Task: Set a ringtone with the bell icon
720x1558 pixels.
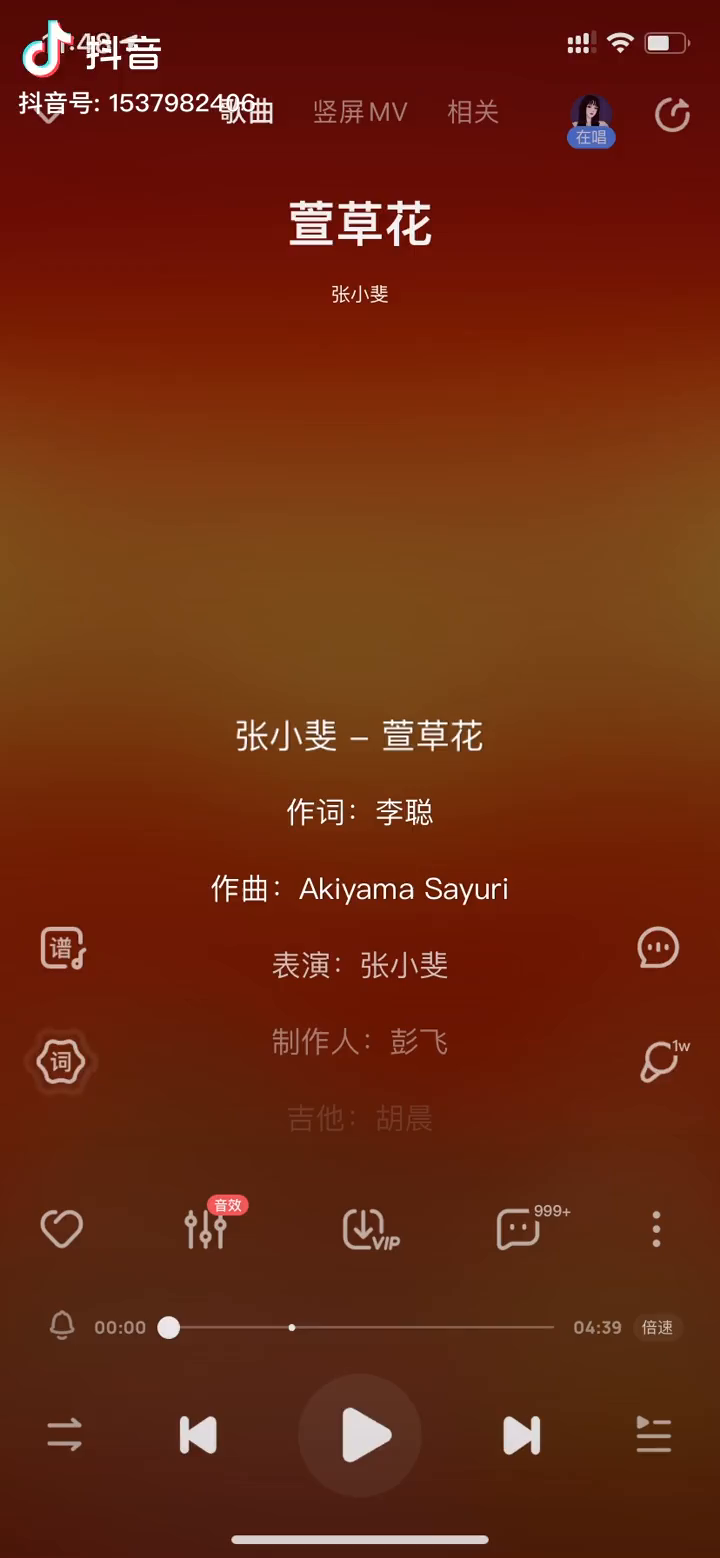Action: point(62,1327)
